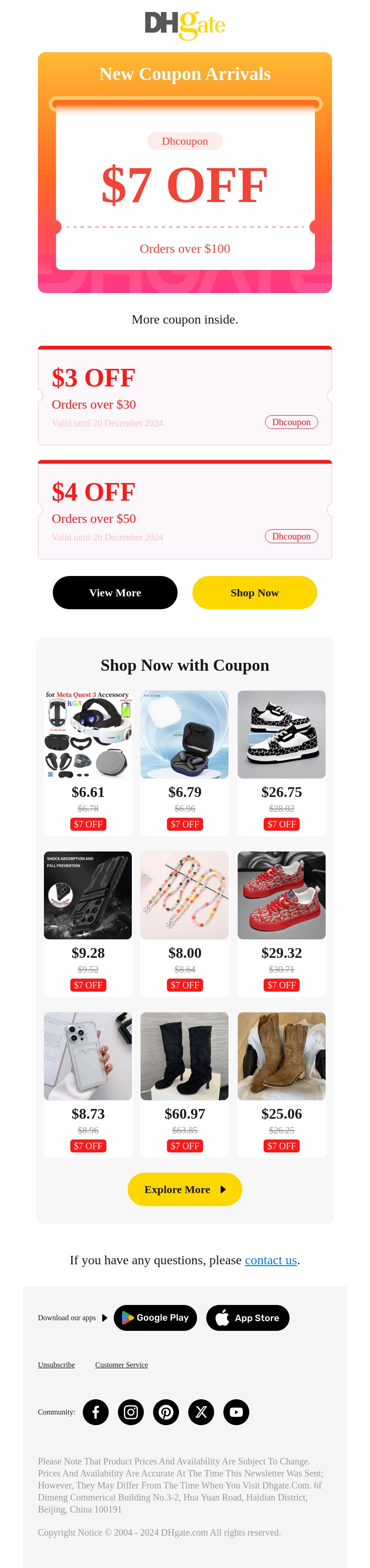View the $6.79 earbuds product
The image size is (370, 1568).
(185, 734)
